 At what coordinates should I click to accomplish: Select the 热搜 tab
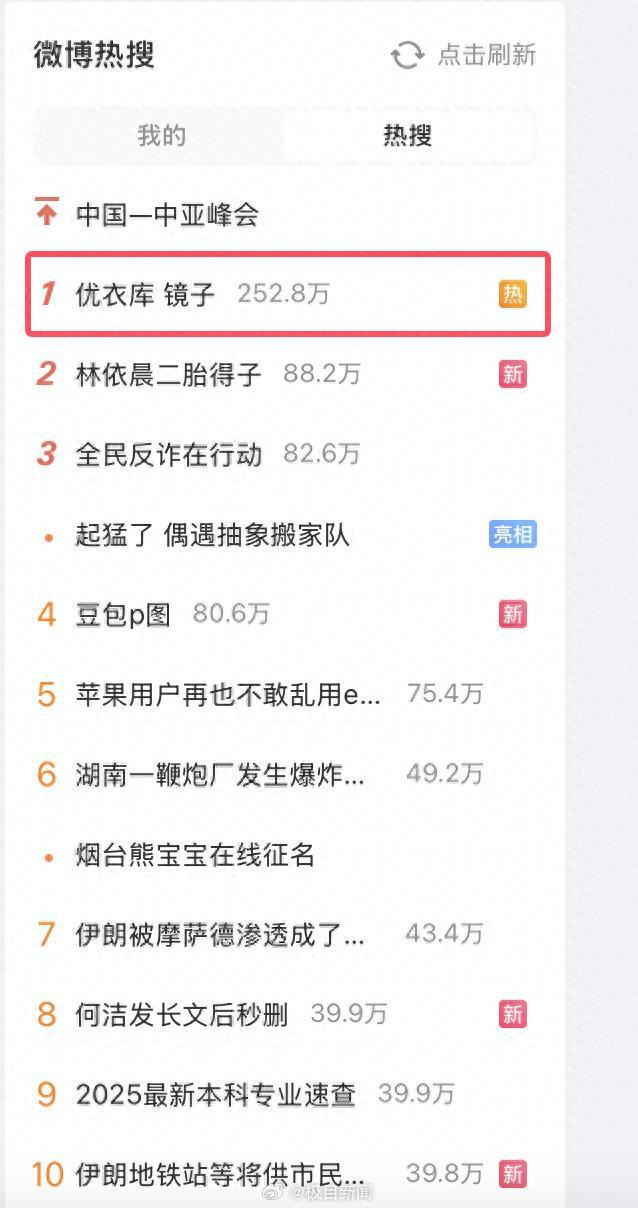coord(407,135)
